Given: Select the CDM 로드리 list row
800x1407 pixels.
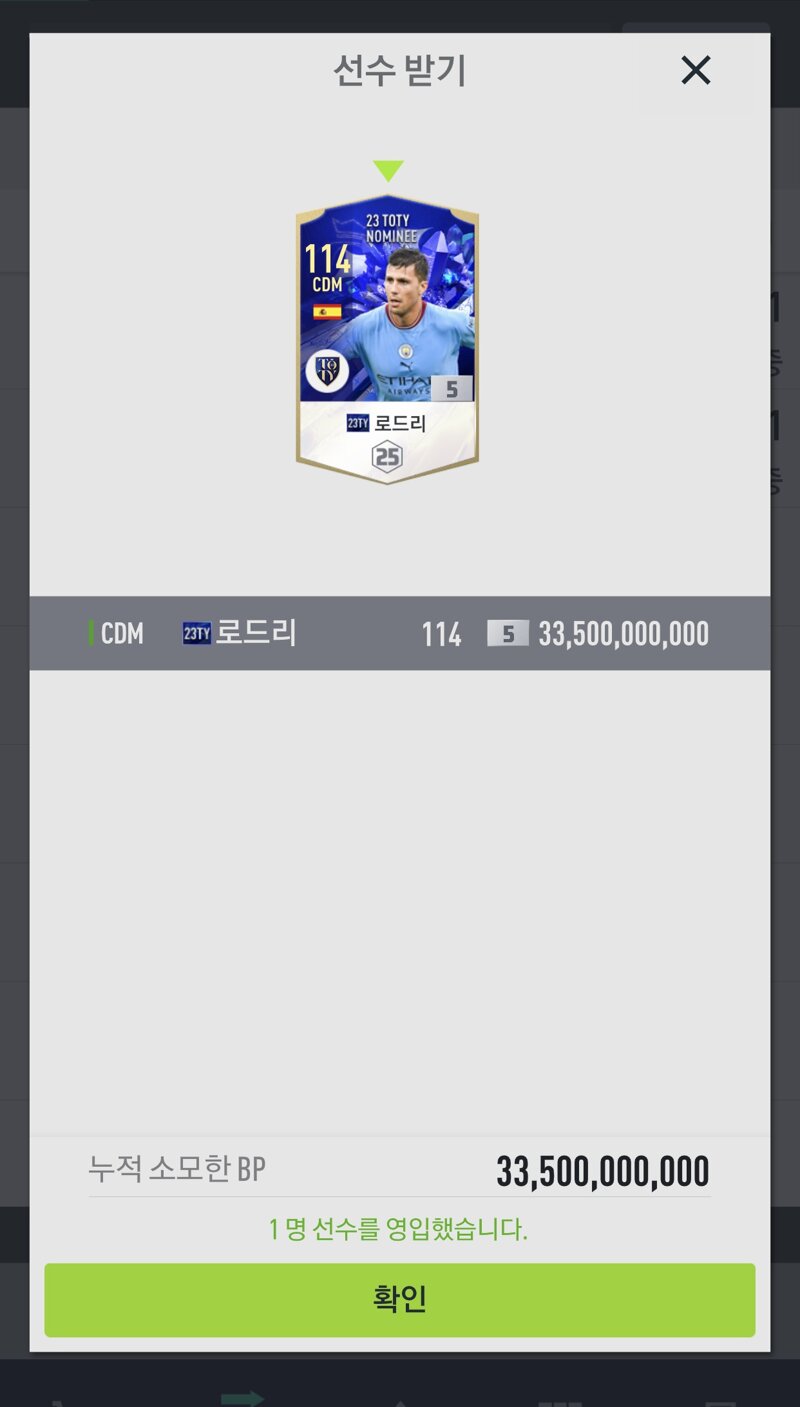Looking at the screenshot, I should 400,633.
